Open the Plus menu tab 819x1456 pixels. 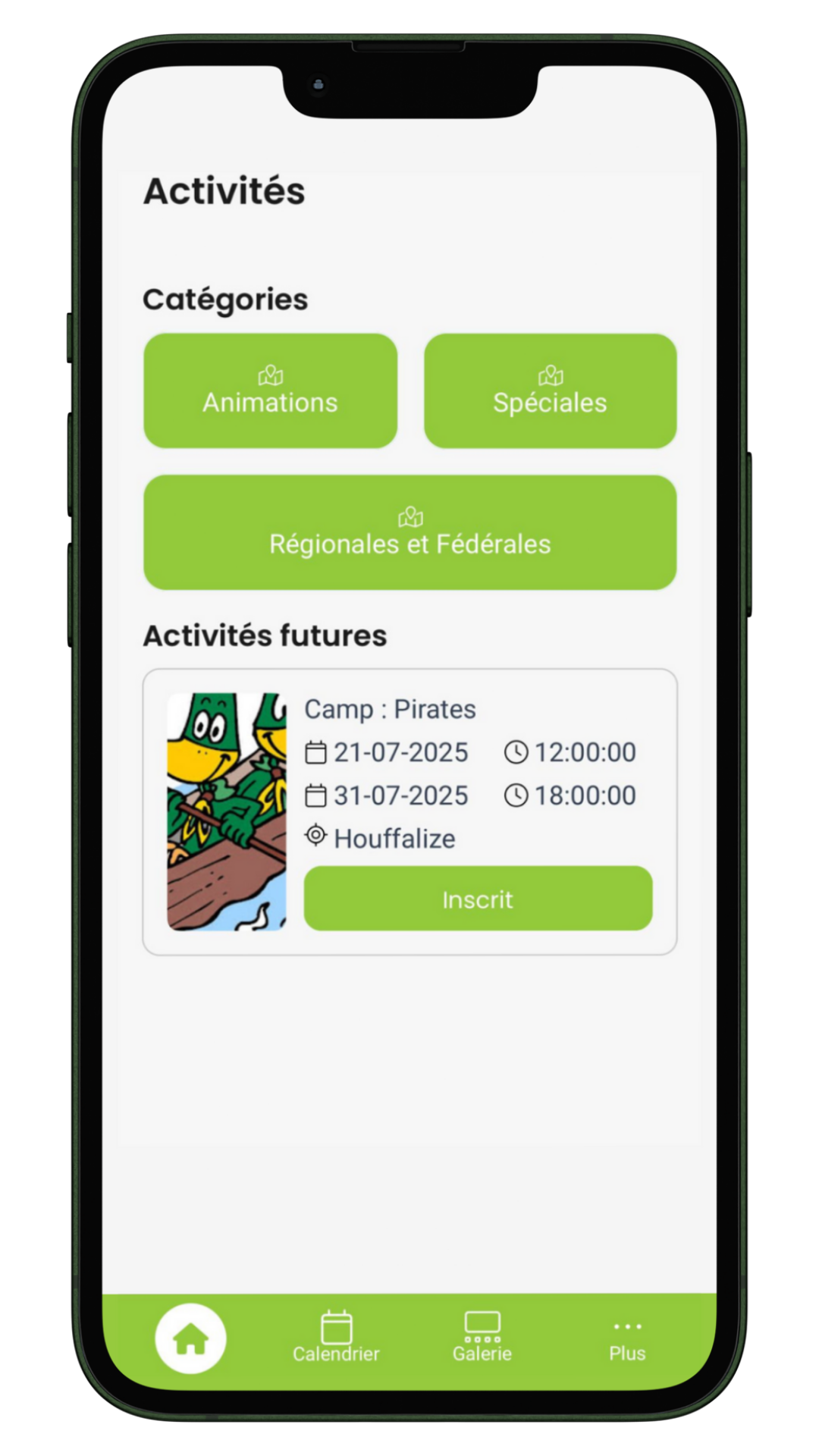(627, 1340)
